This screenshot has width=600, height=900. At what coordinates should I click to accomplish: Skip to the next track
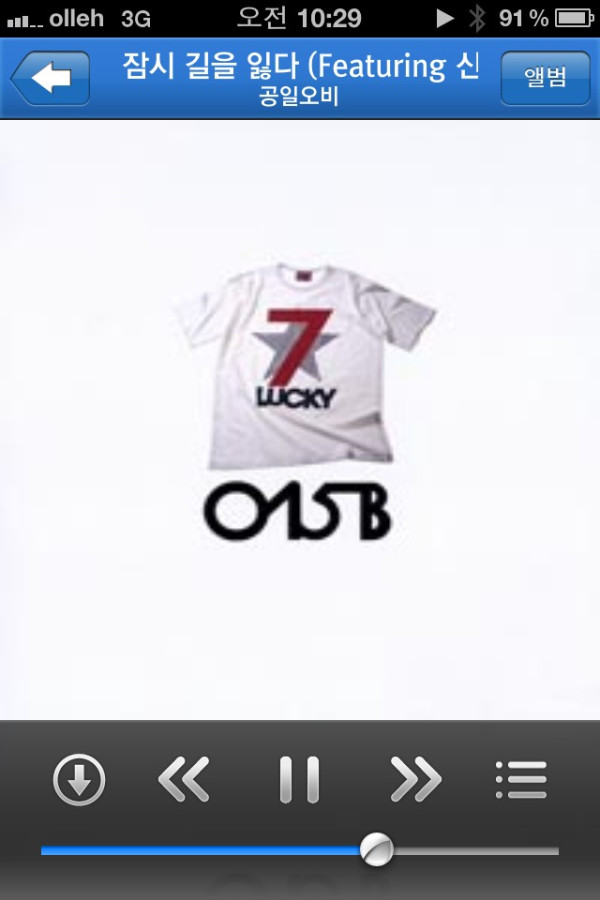[x=415, y=779]
